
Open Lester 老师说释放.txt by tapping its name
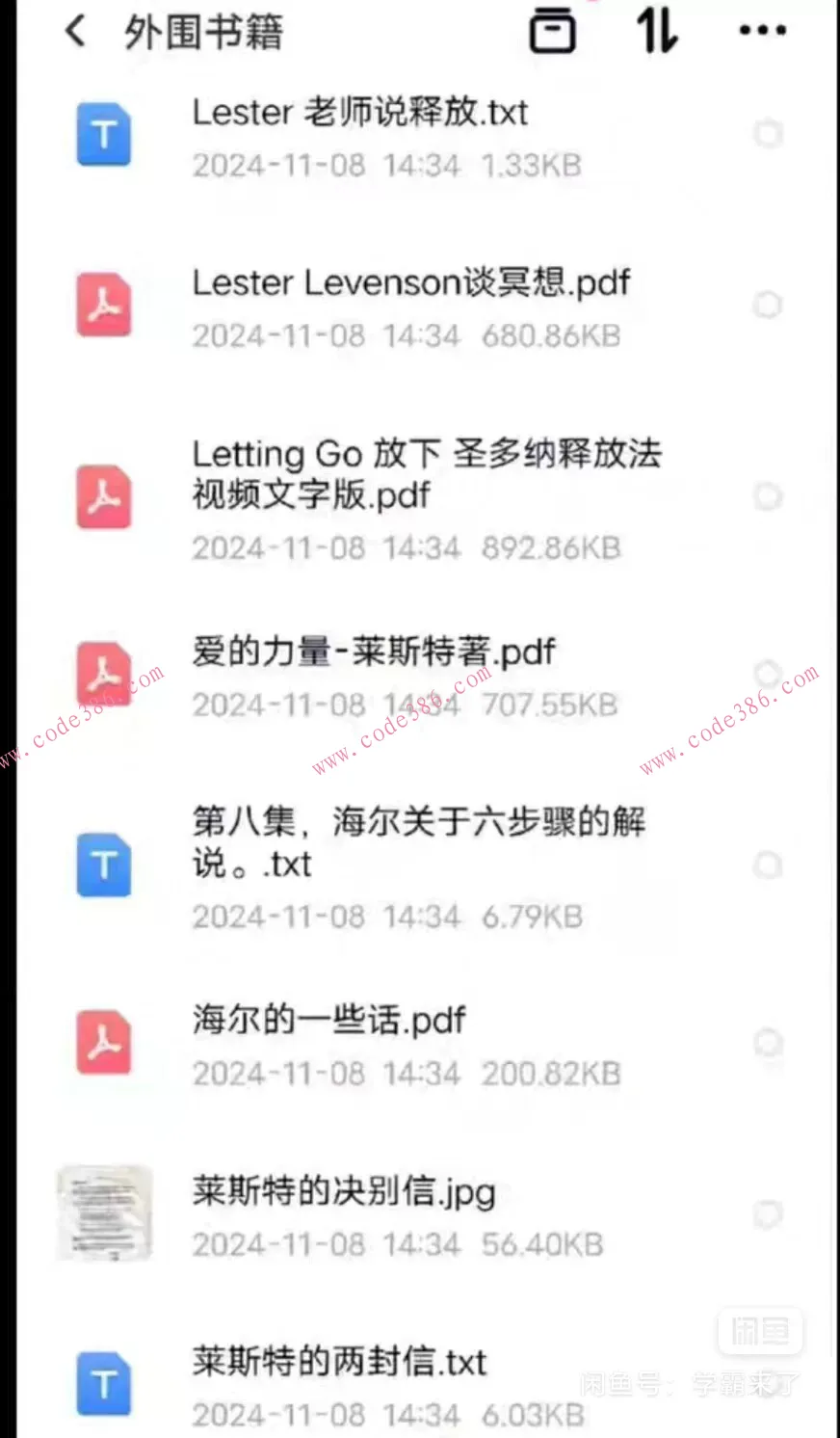(358, 113)
